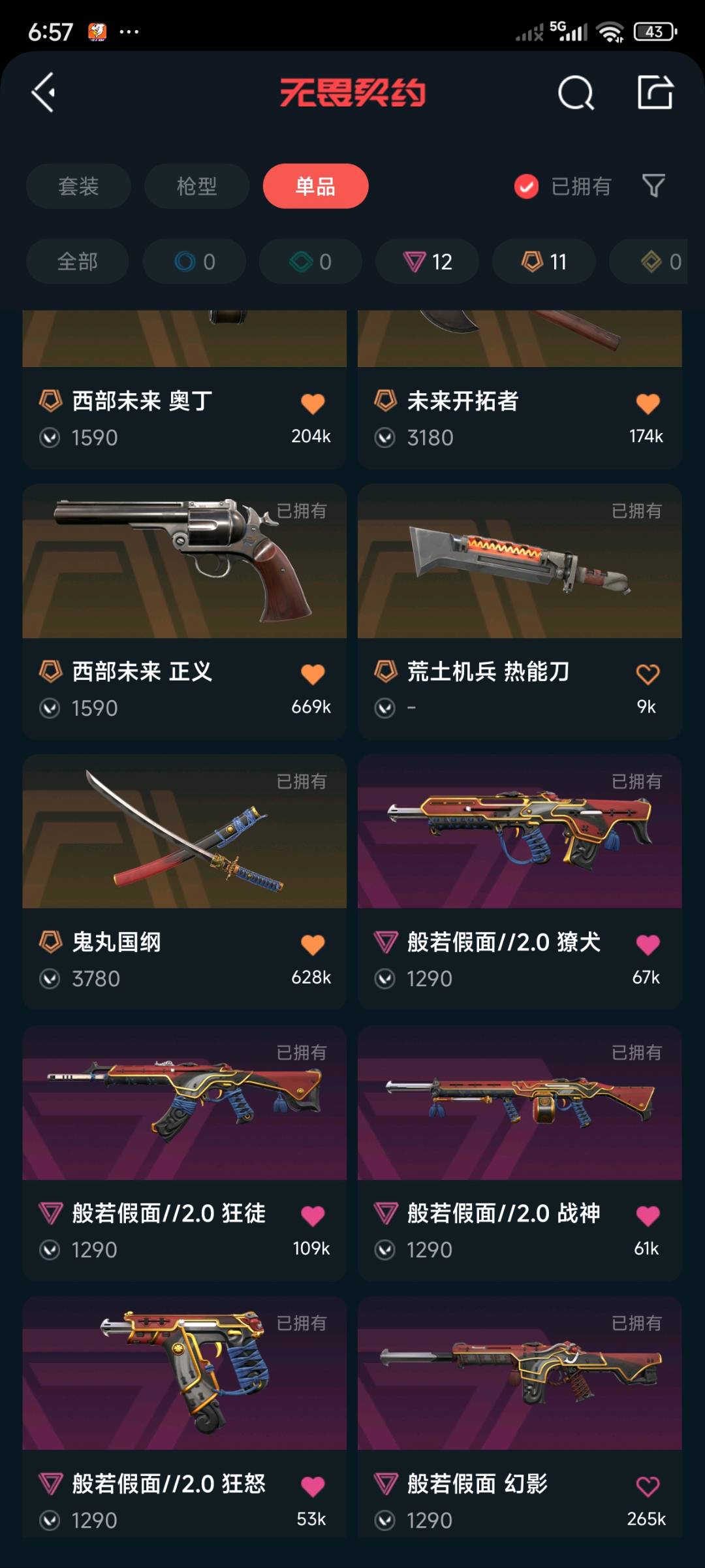The image size is (705, 1568).
Task: Select the 单品 tab
Action: click(x=315, y=186)
